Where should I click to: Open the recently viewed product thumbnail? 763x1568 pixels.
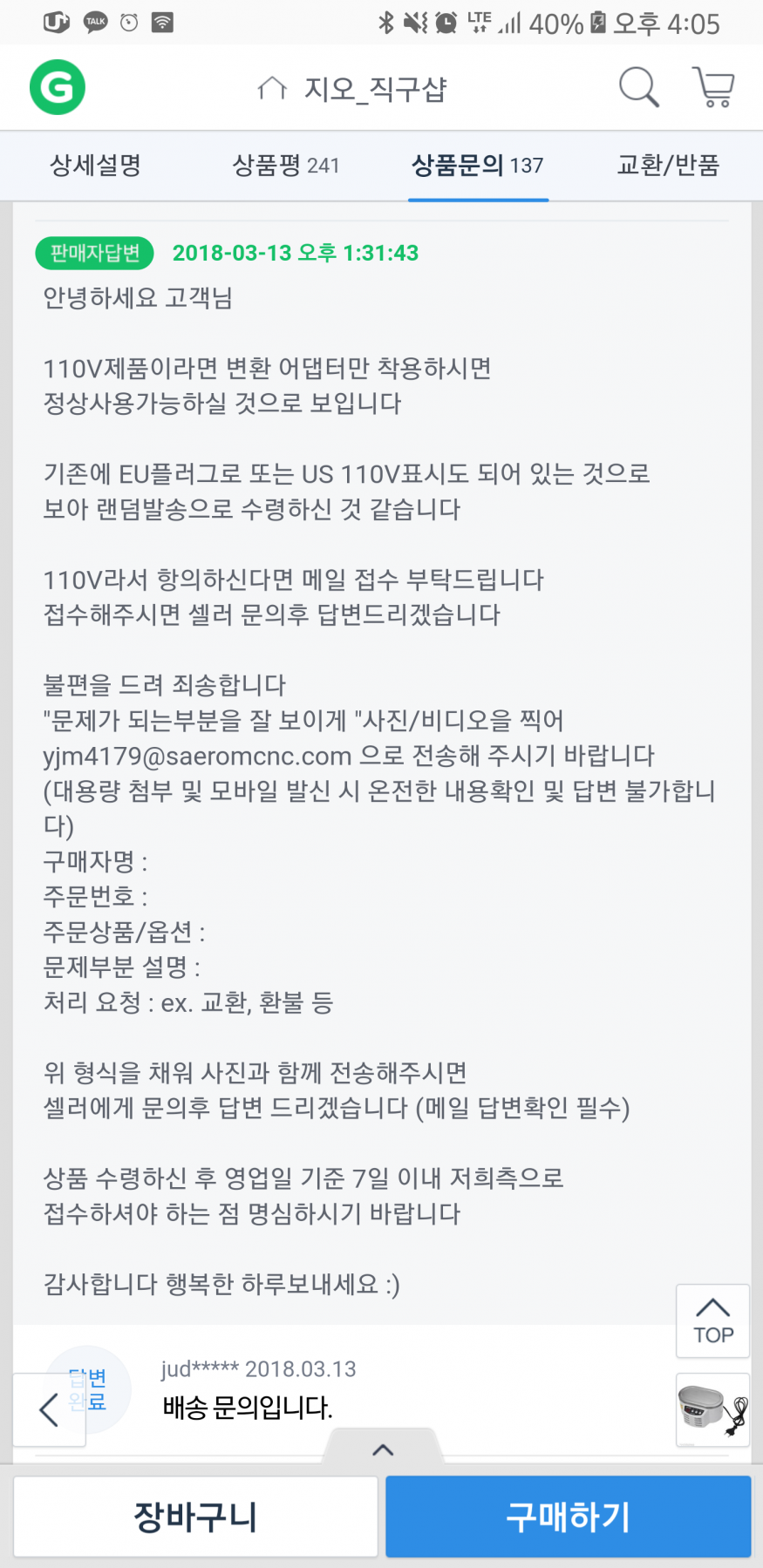click(x=712, y=1409)
